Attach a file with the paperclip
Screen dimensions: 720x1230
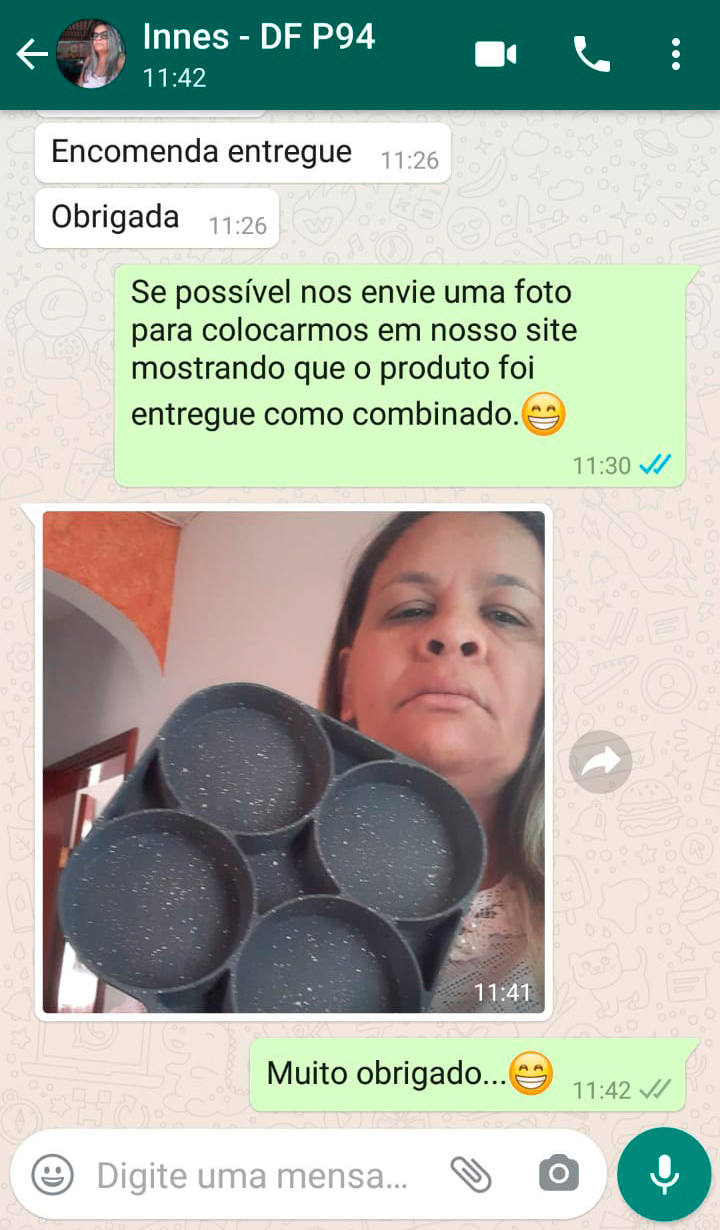(470, 1174)
